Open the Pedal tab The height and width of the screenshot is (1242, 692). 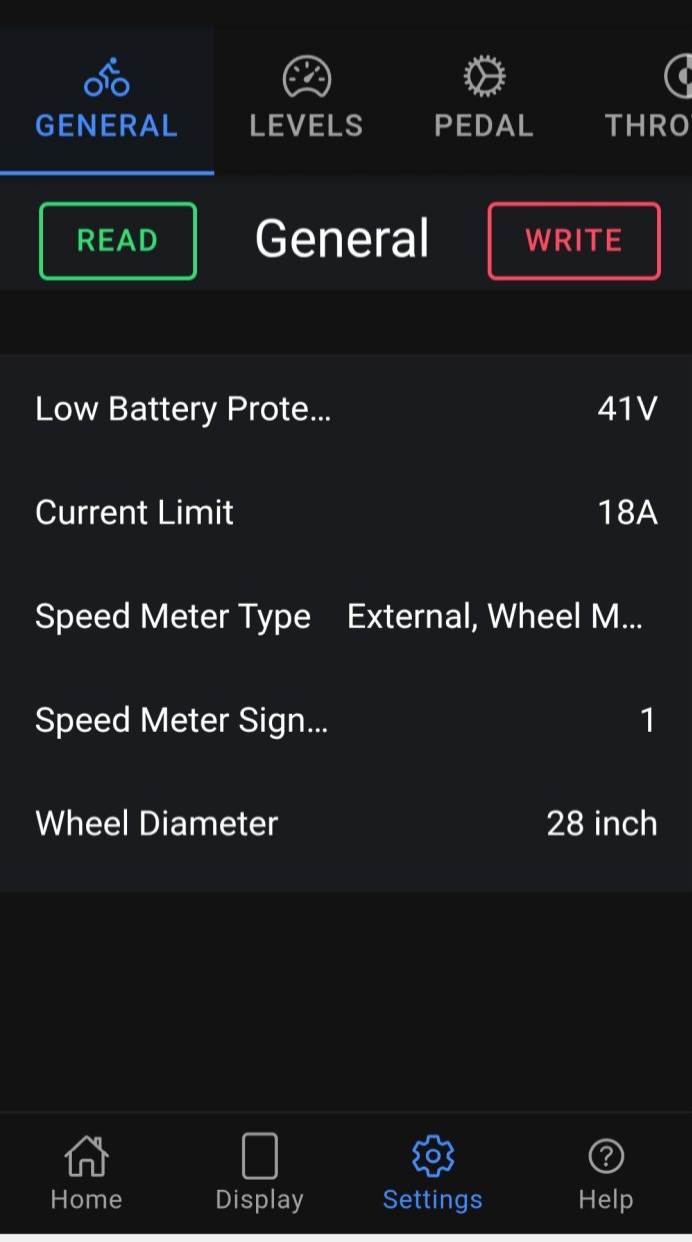tap(484, 100)
